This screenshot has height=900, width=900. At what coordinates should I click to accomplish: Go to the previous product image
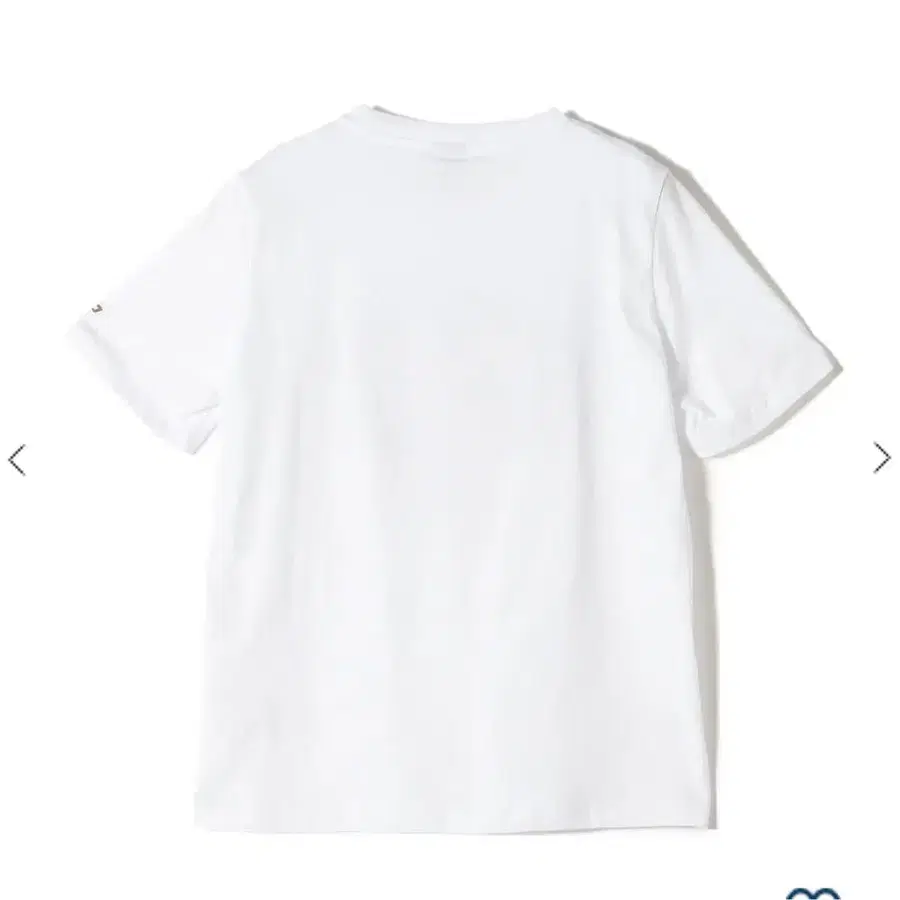(16, 460)
